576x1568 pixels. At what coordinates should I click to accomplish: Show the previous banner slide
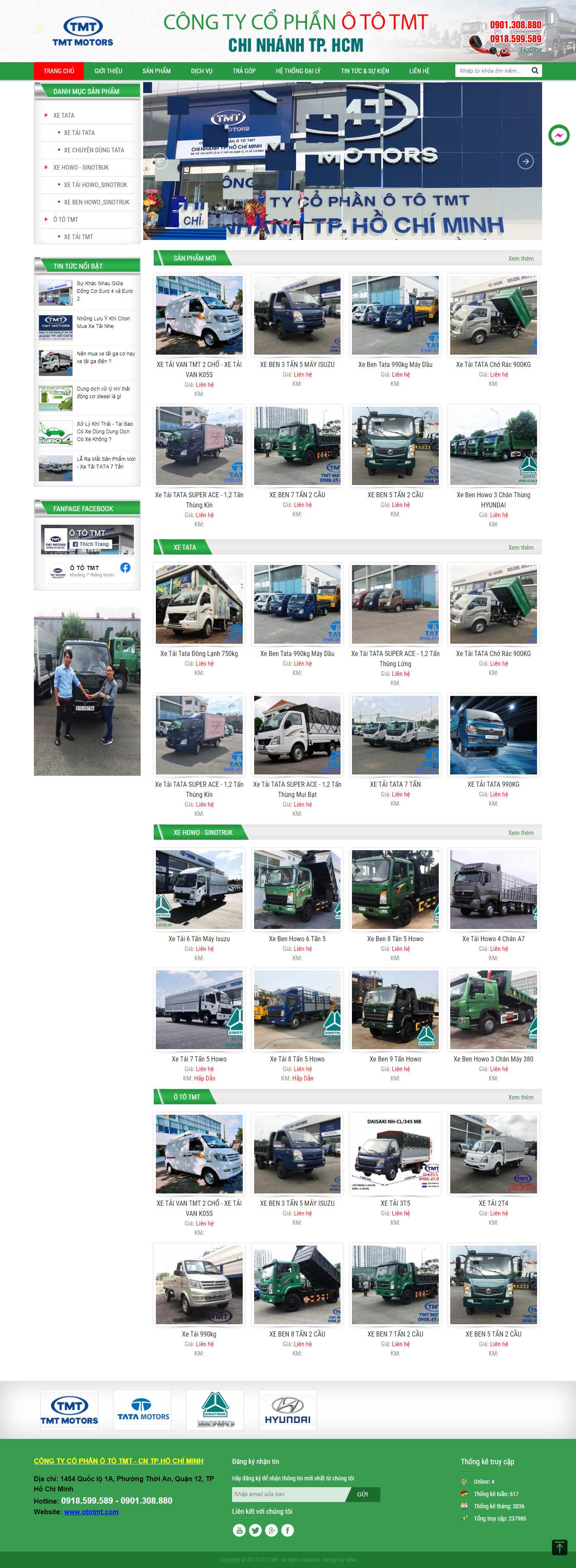pyautogui.click(x=160, y=161)
